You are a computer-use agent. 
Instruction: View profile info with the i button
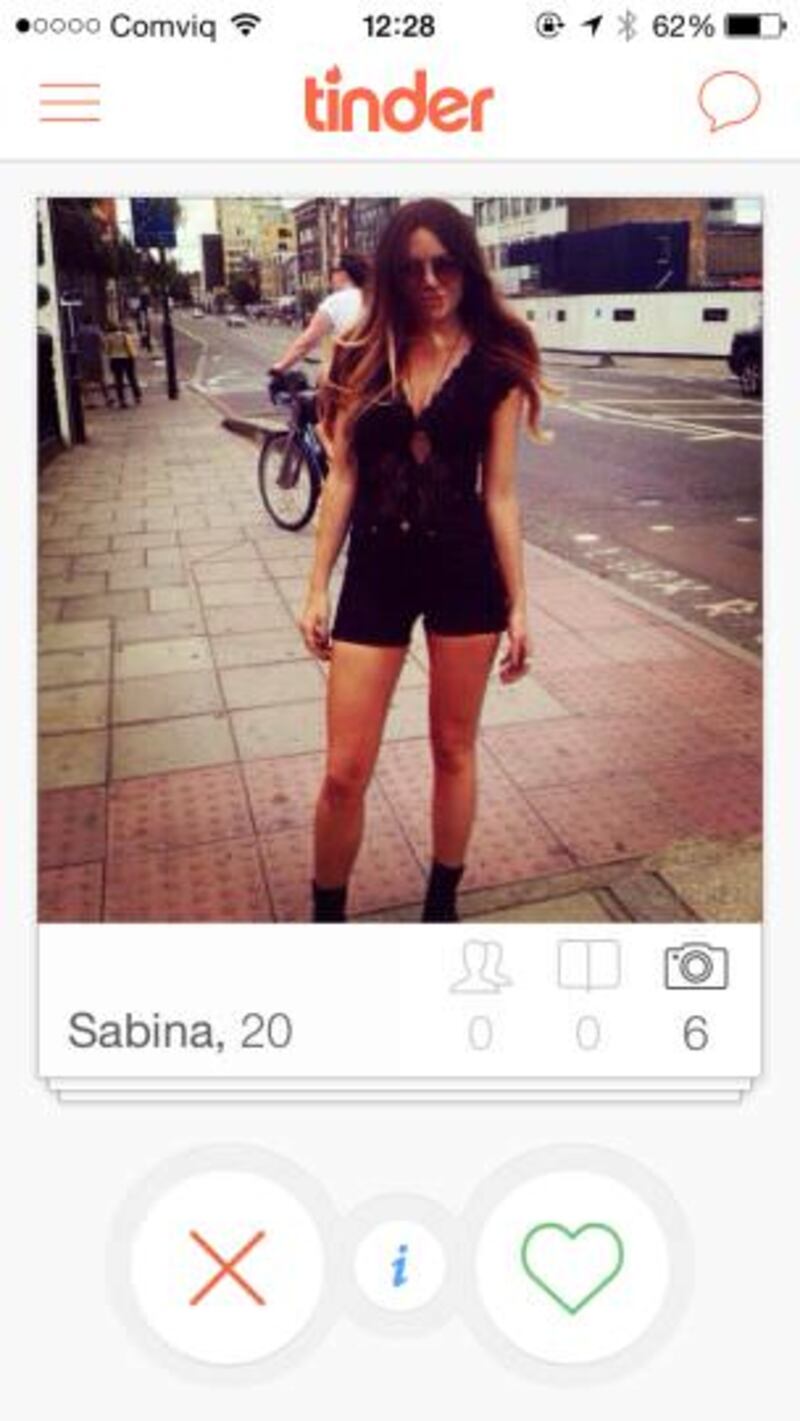point(400,1268)
